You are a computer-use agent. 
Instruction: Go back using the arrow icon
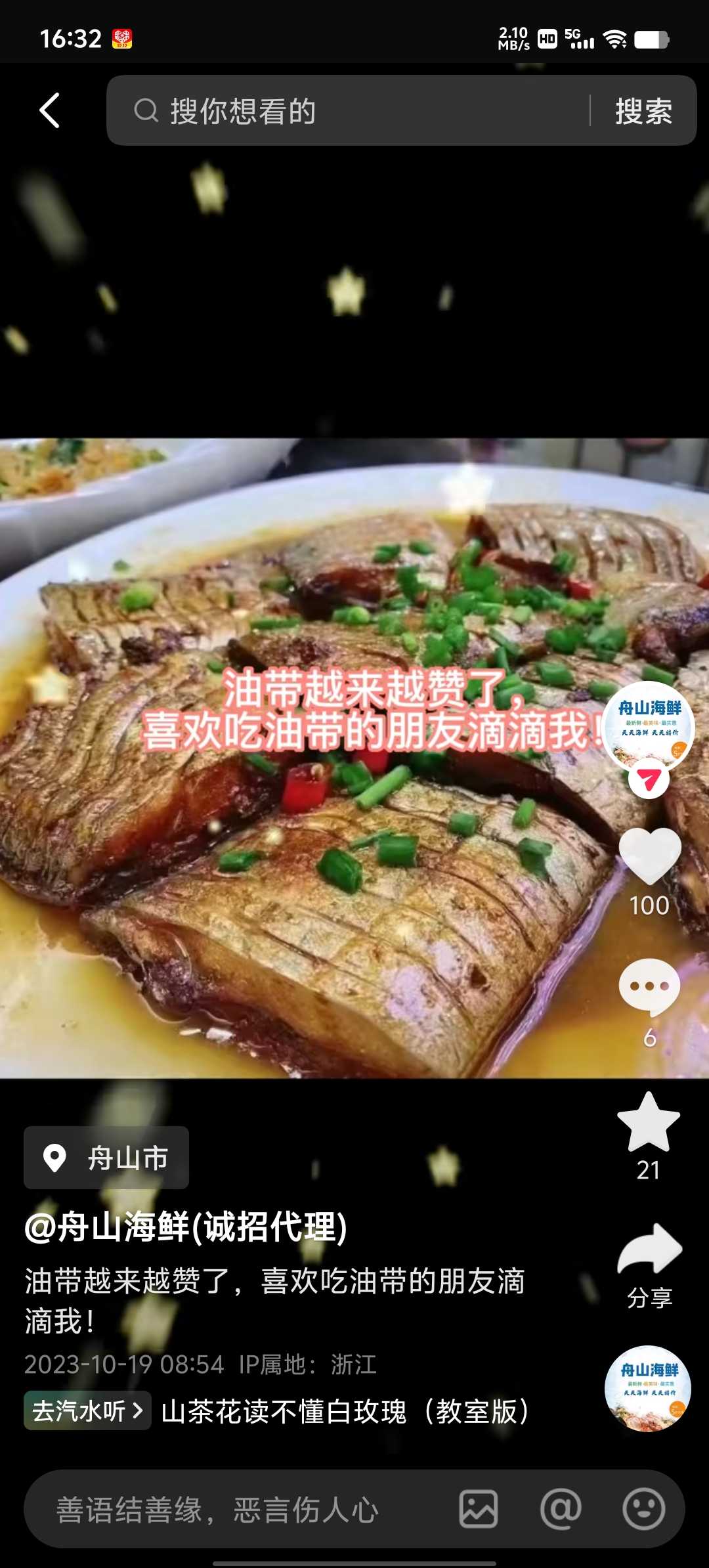click(50, 110)
